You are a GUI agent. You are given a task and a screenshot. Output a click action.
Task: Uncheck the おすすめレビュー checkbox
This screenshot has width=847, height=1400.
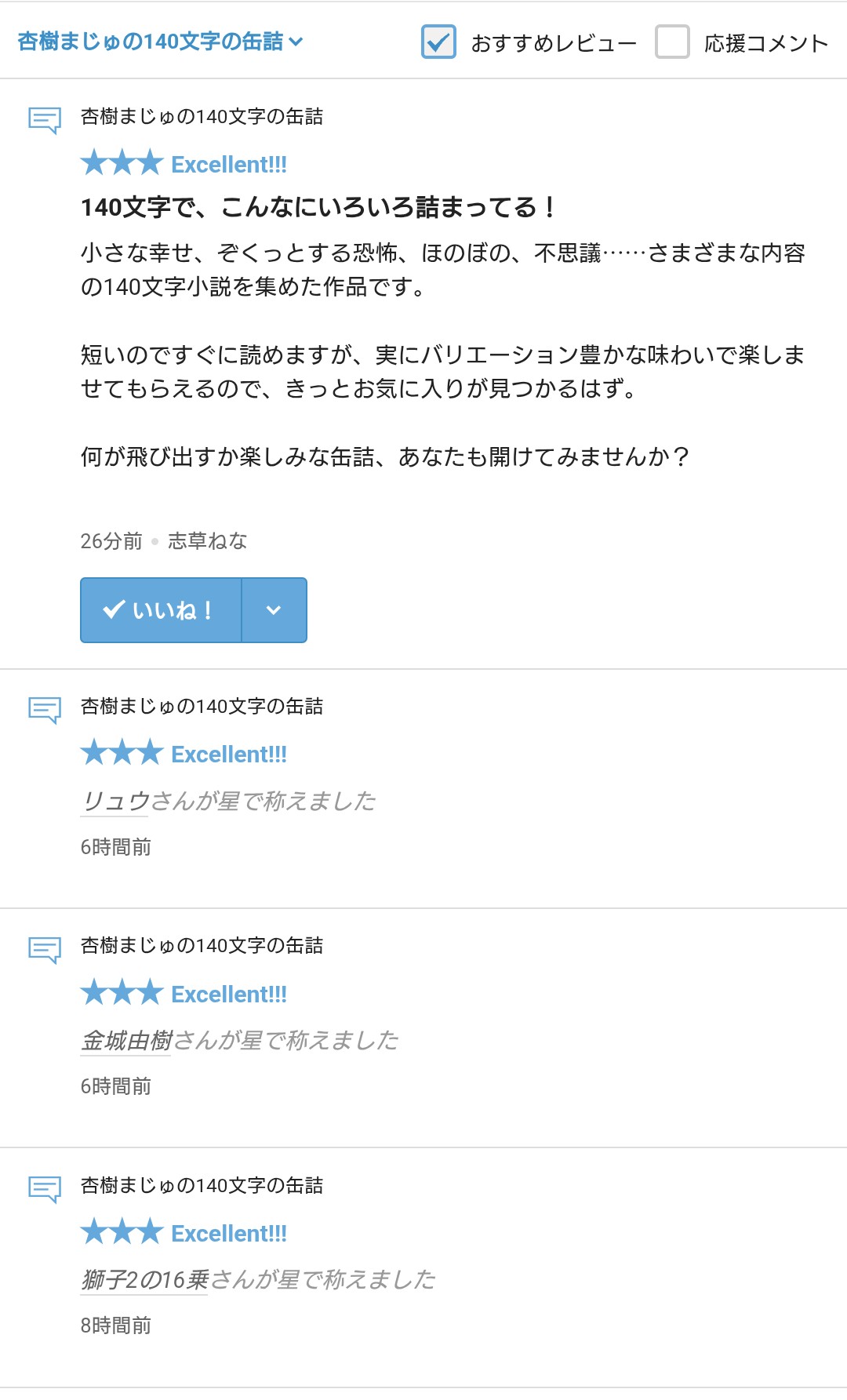438,42
